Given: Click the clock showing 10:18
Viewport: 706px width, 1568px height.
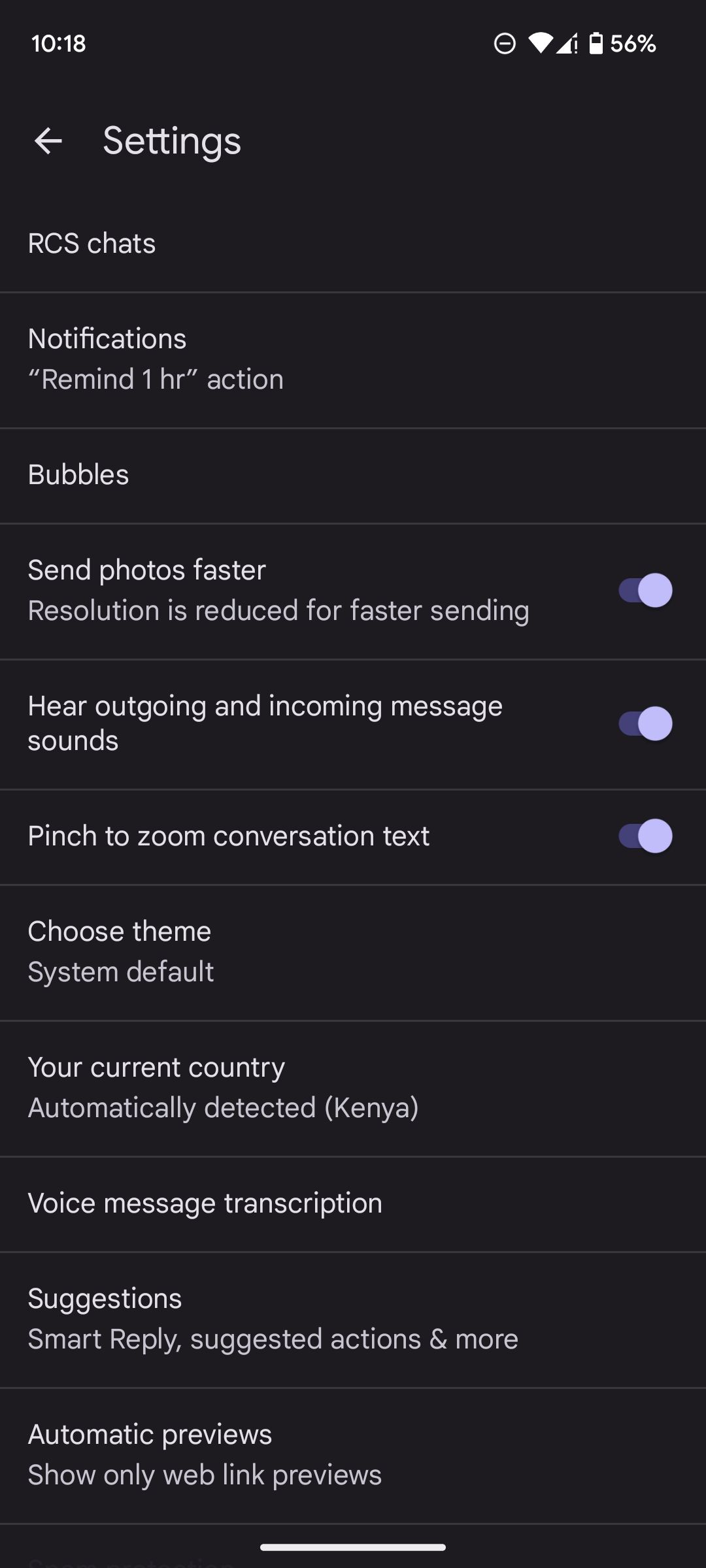Looking at the screenshot, I should (x=58, y=43).
